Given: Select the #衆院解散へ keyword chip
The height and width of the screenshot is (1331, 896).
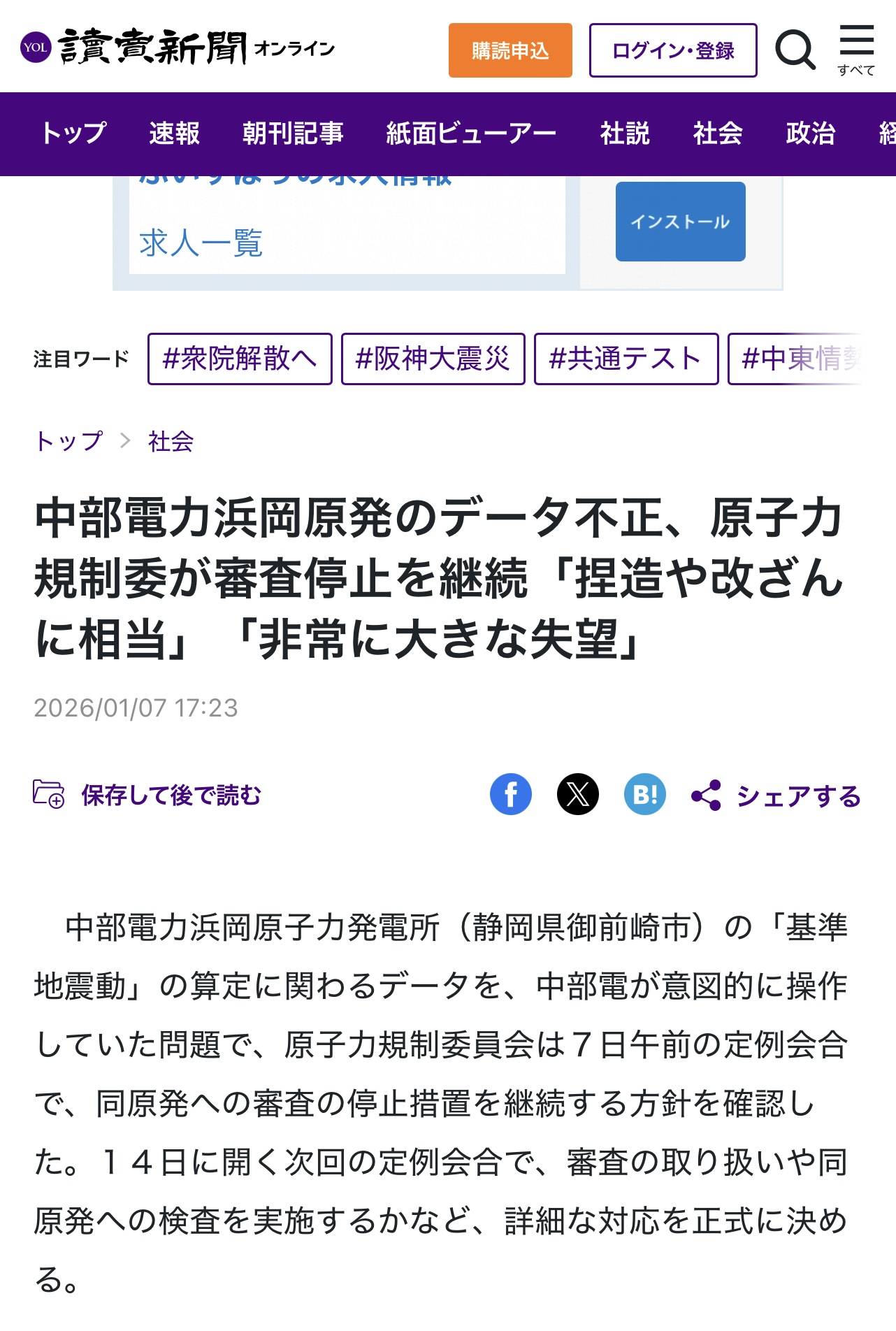Looking at the screenshot, I should 240,359.
